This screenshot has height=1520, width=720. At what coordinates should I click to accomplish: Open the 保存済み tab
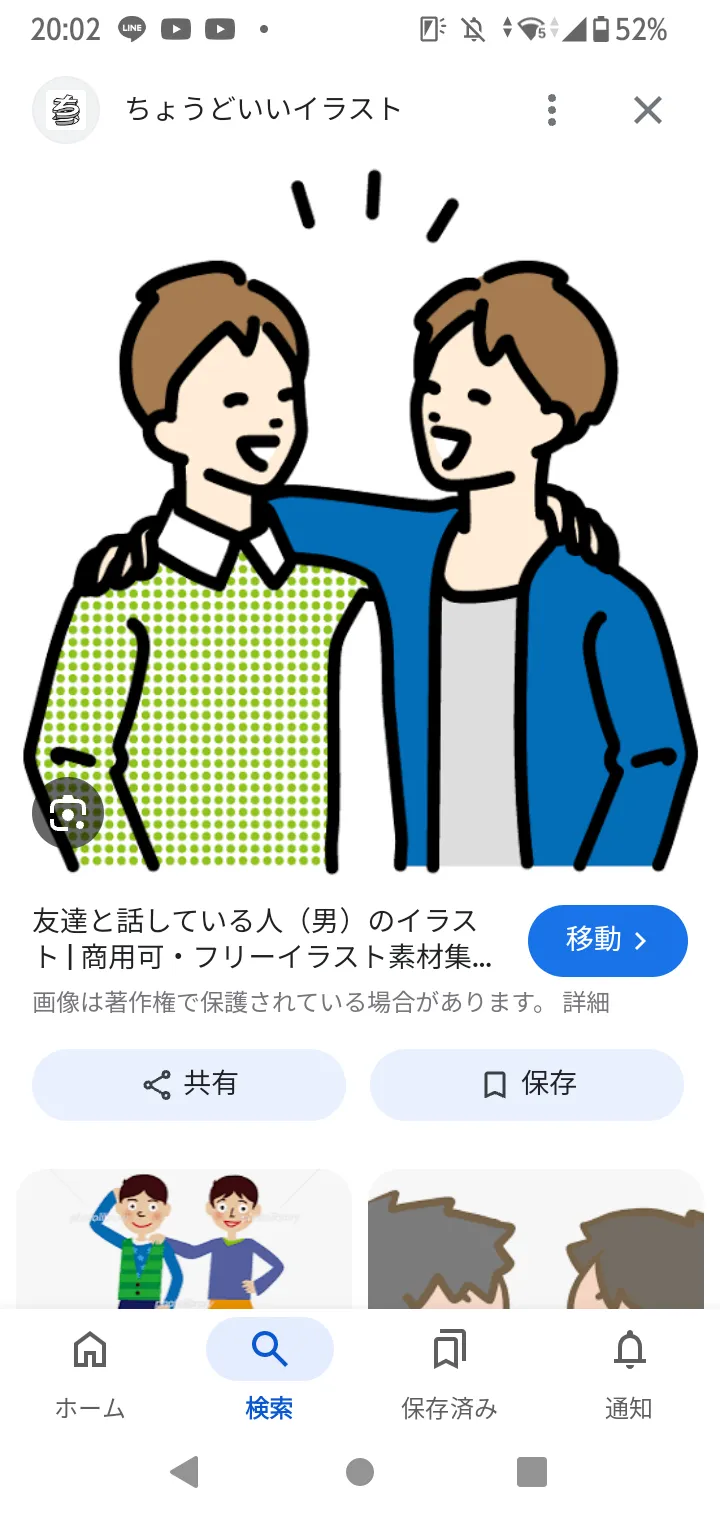(x=450, y=1375)
